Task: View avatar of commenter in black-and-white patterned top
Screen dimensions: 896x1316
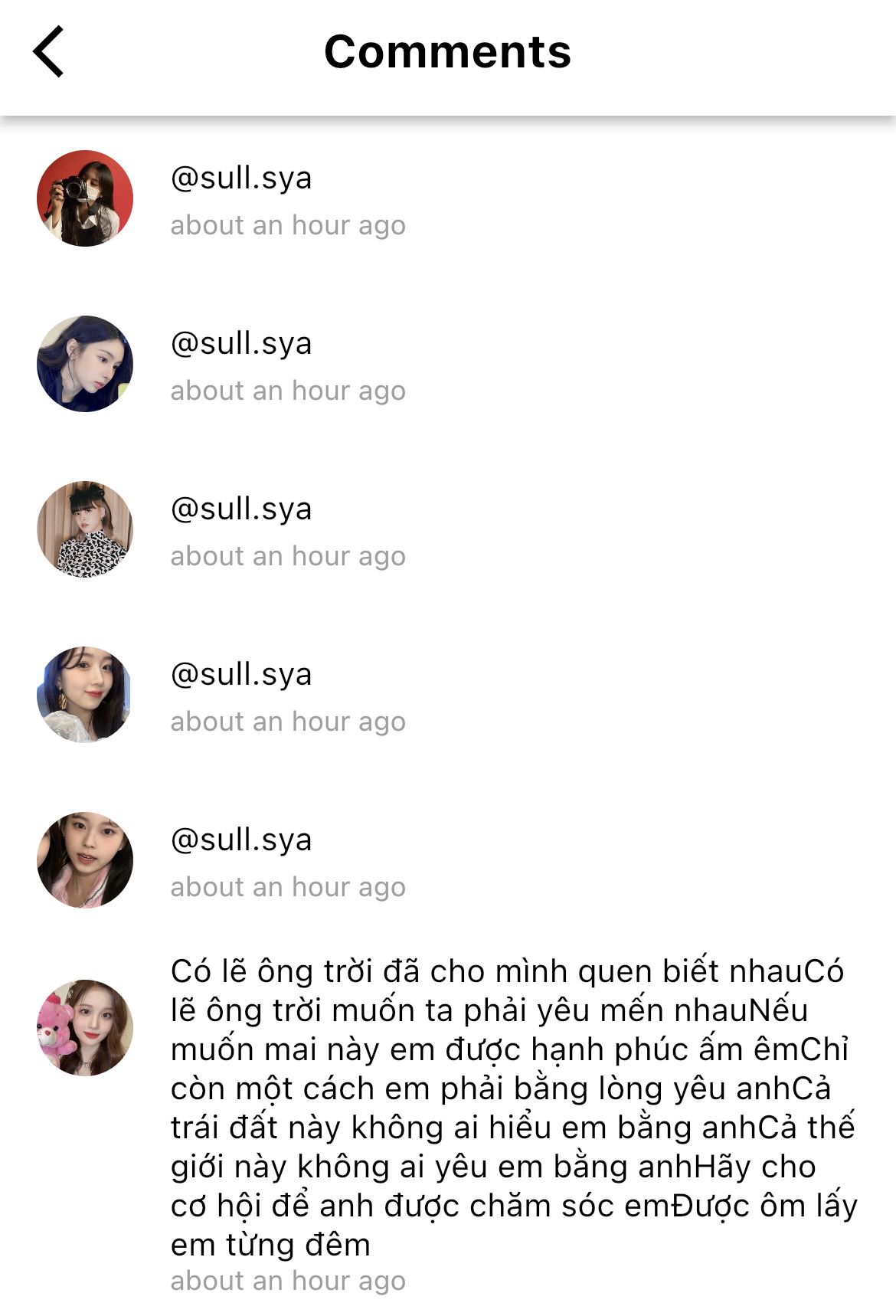Action: pyautogui.click(x=85, y=529)
